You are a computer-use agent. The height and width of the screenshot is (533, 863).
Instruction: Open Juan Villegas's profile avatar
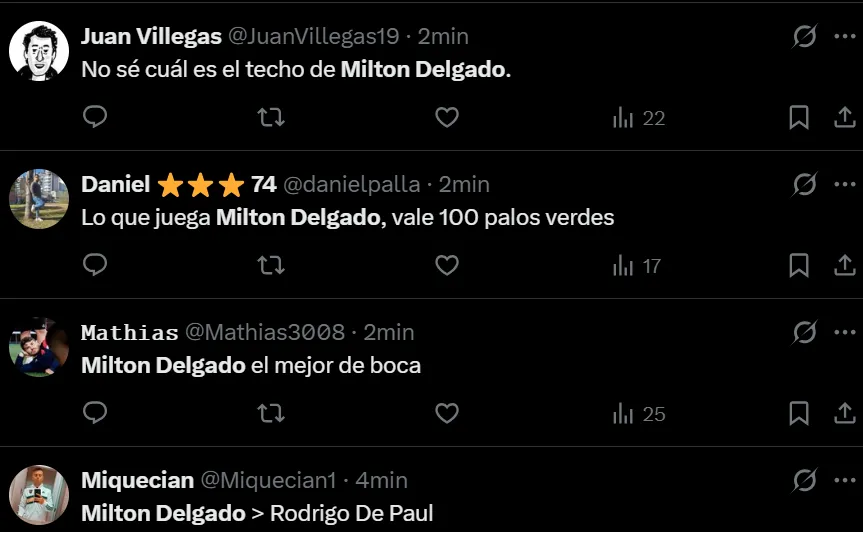pos(39,51)
